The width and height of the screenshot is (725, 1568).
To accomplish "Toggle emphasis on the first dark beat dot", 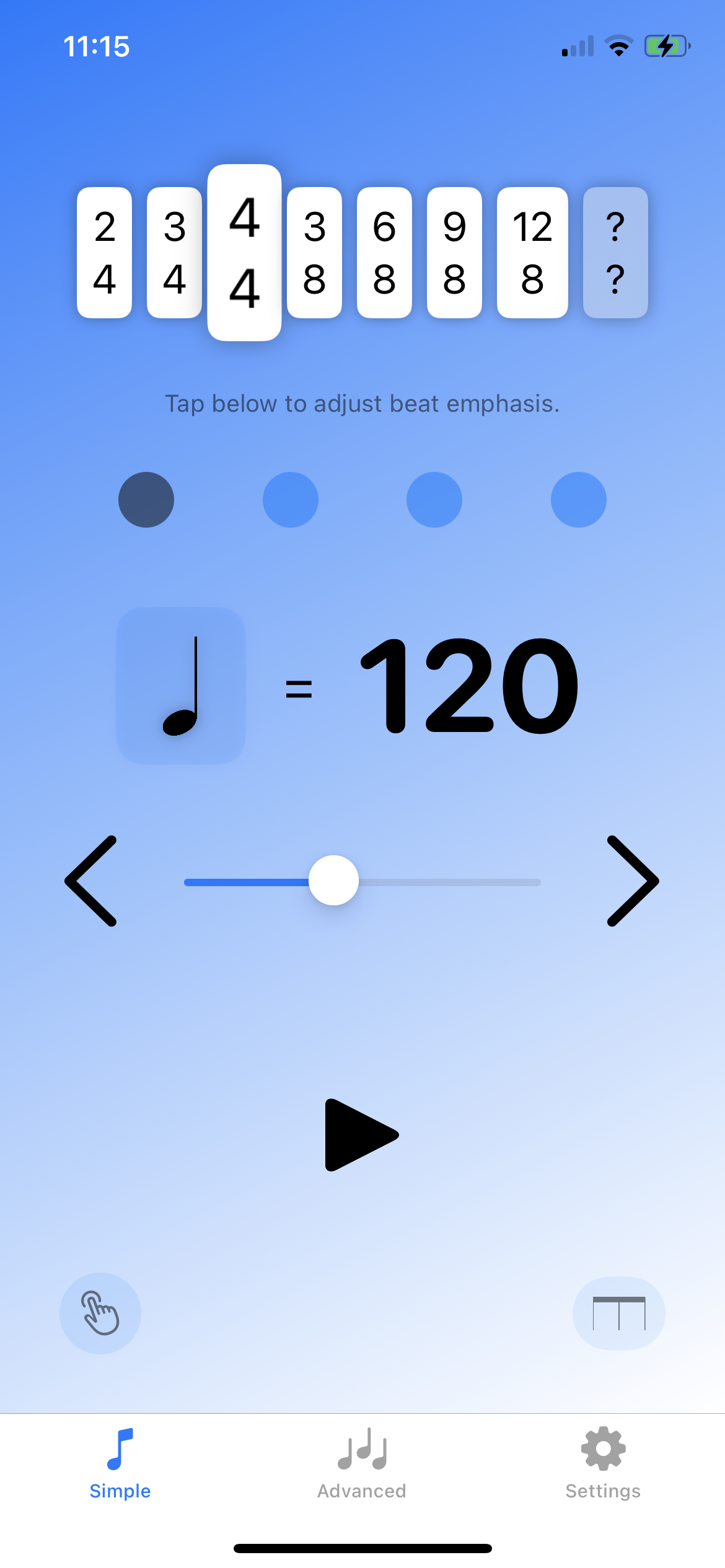I will click(x=146, y=500).
